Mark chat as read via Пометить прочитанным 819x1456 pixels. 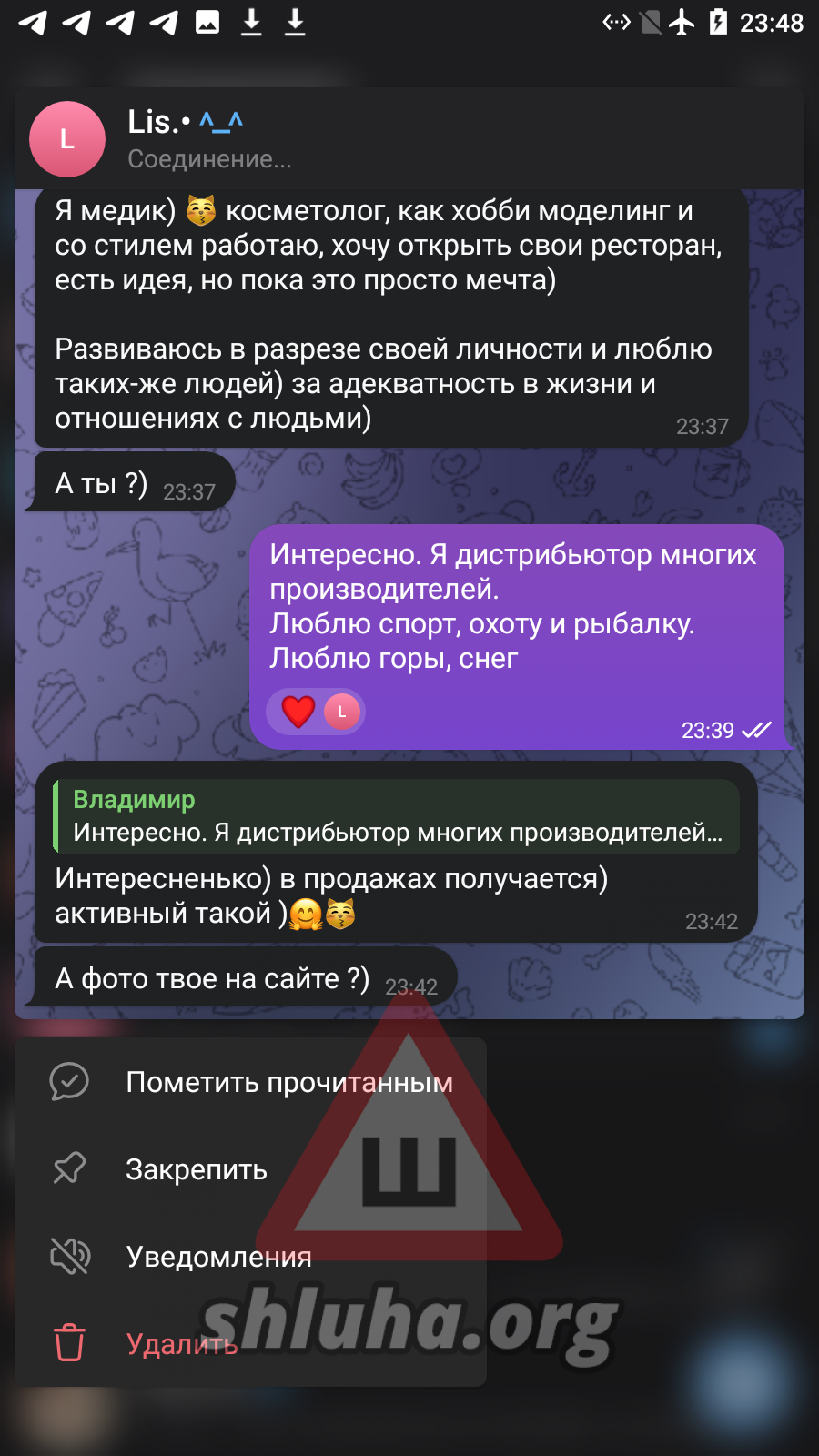point(250,1082)
